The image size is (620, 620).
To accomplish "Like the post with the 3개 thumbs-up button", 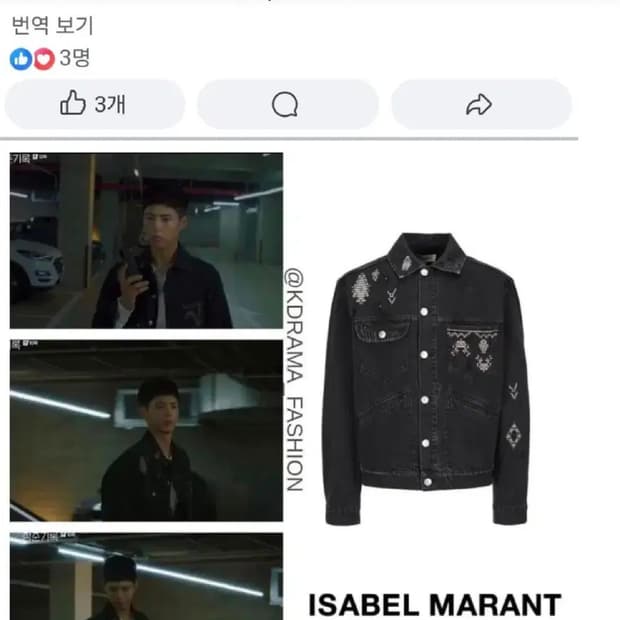I will (95, 104).
